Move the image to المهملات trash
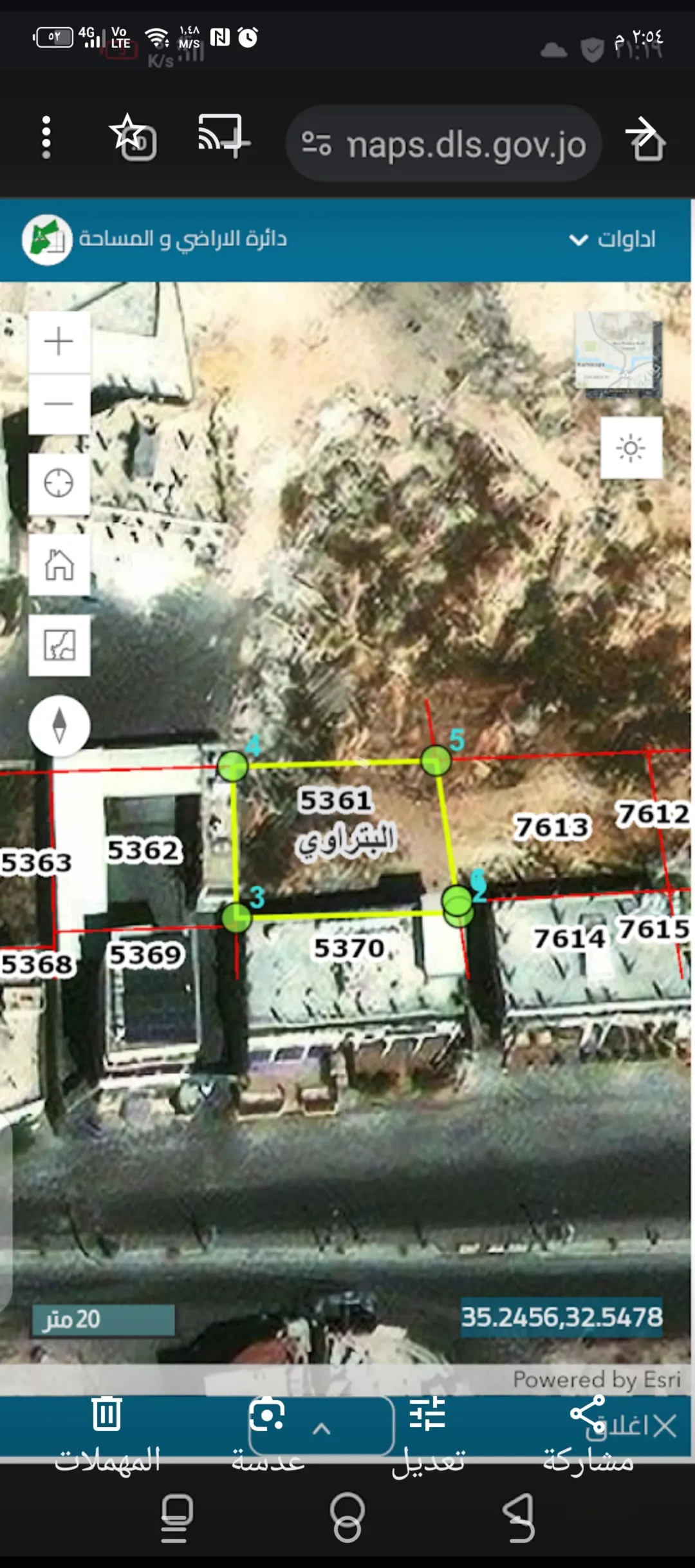This screenshot has width=695, height=1568. (107, 1435)
